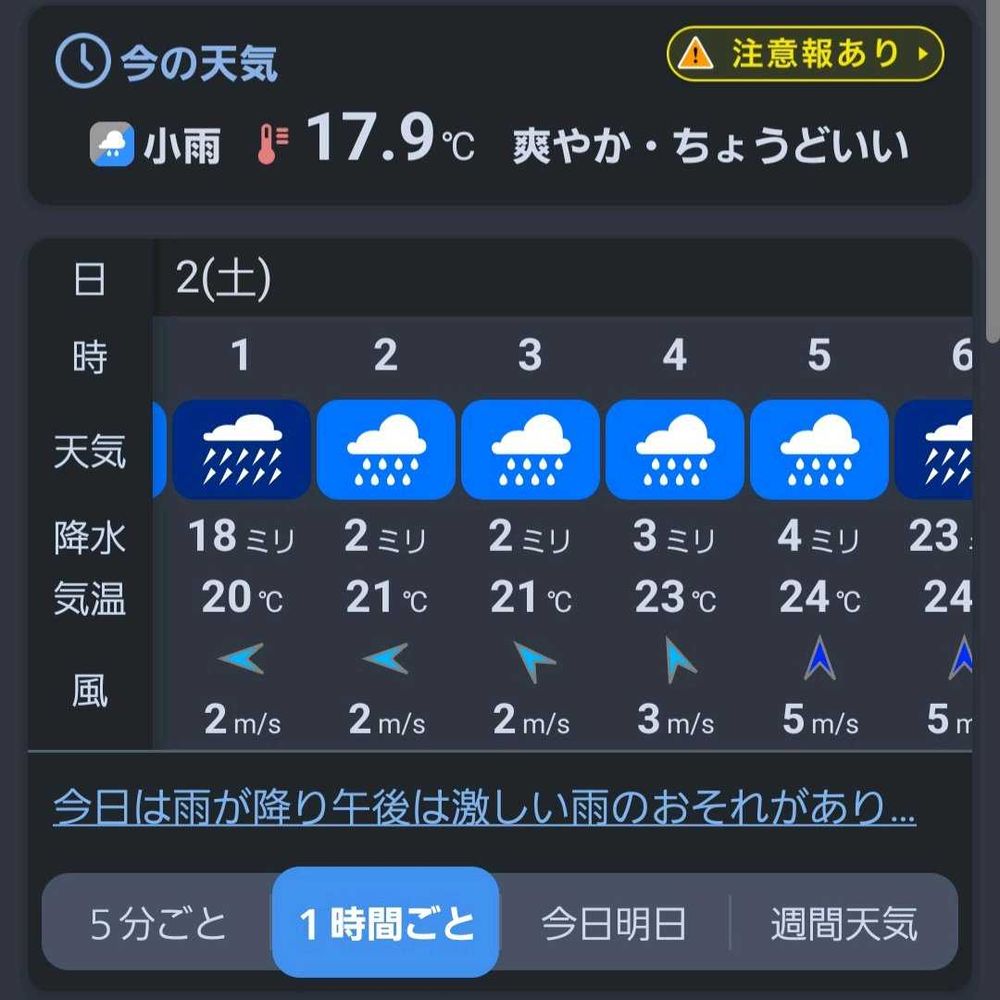Select the 1時間ごと hourly tab

386,924
